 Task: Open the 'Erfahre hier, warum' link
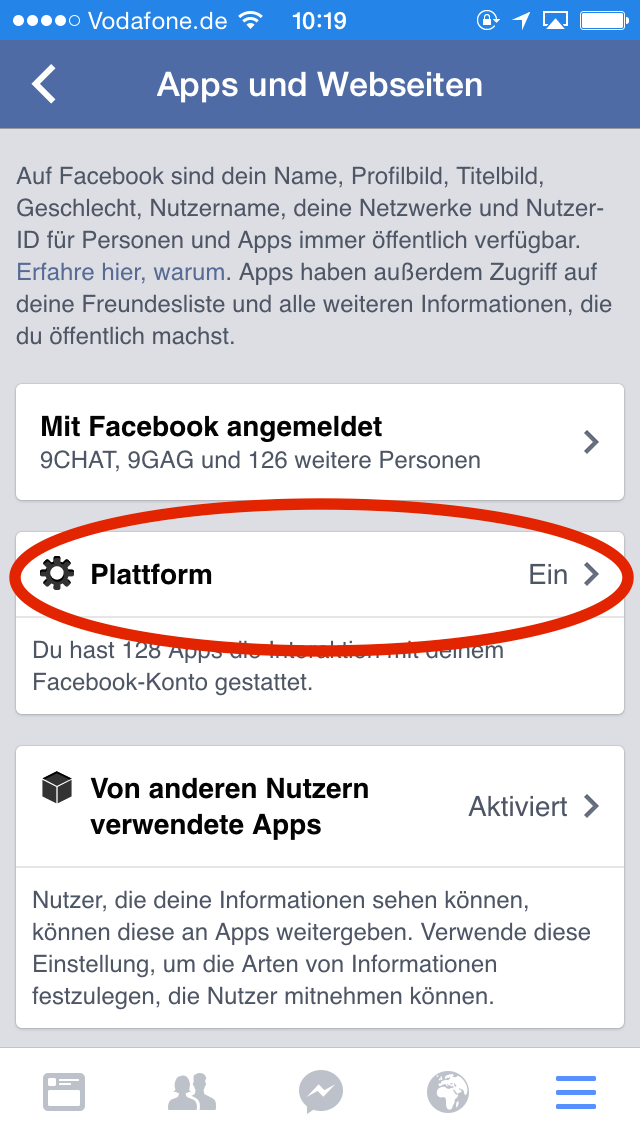120,272
